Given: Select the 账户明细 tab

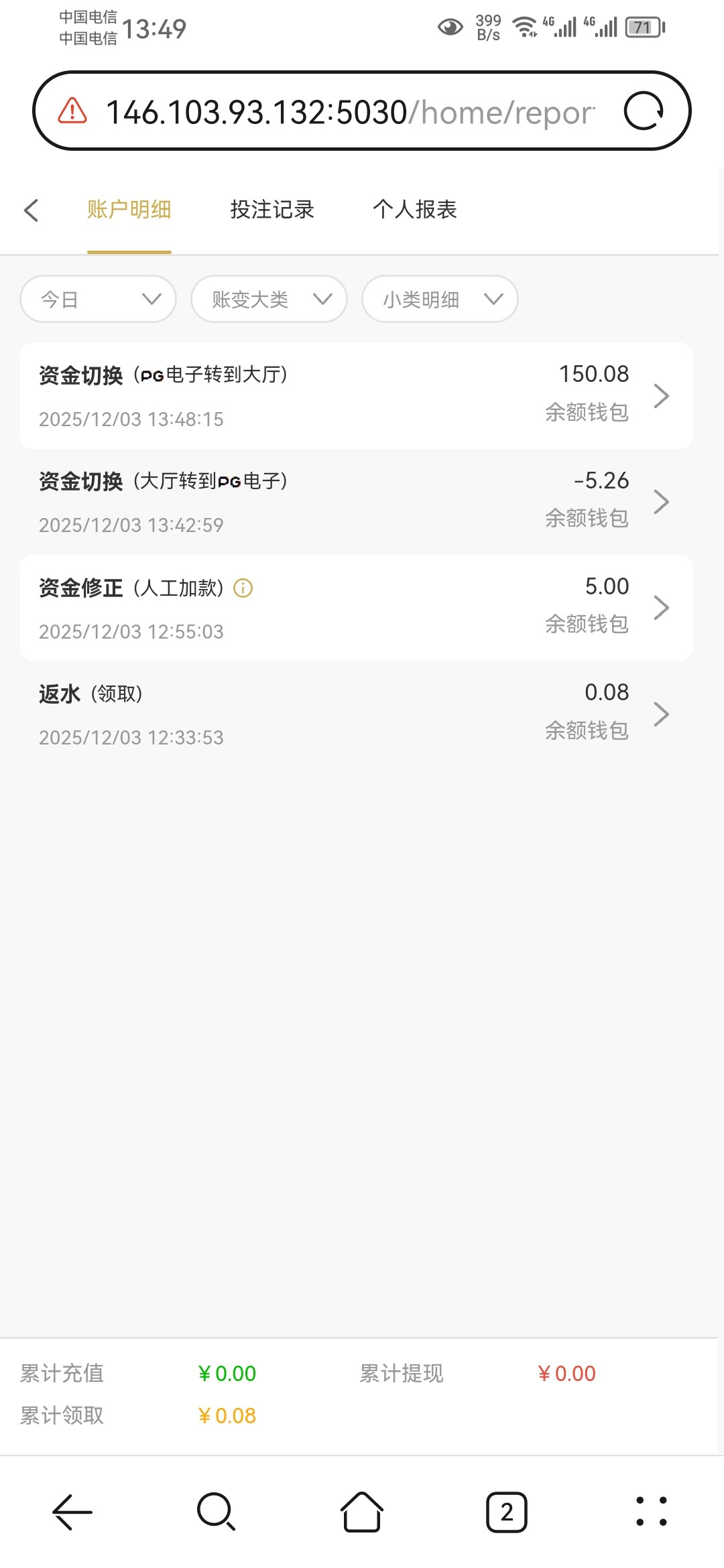Looking at the screenshot, I should (x=129, y=210).
